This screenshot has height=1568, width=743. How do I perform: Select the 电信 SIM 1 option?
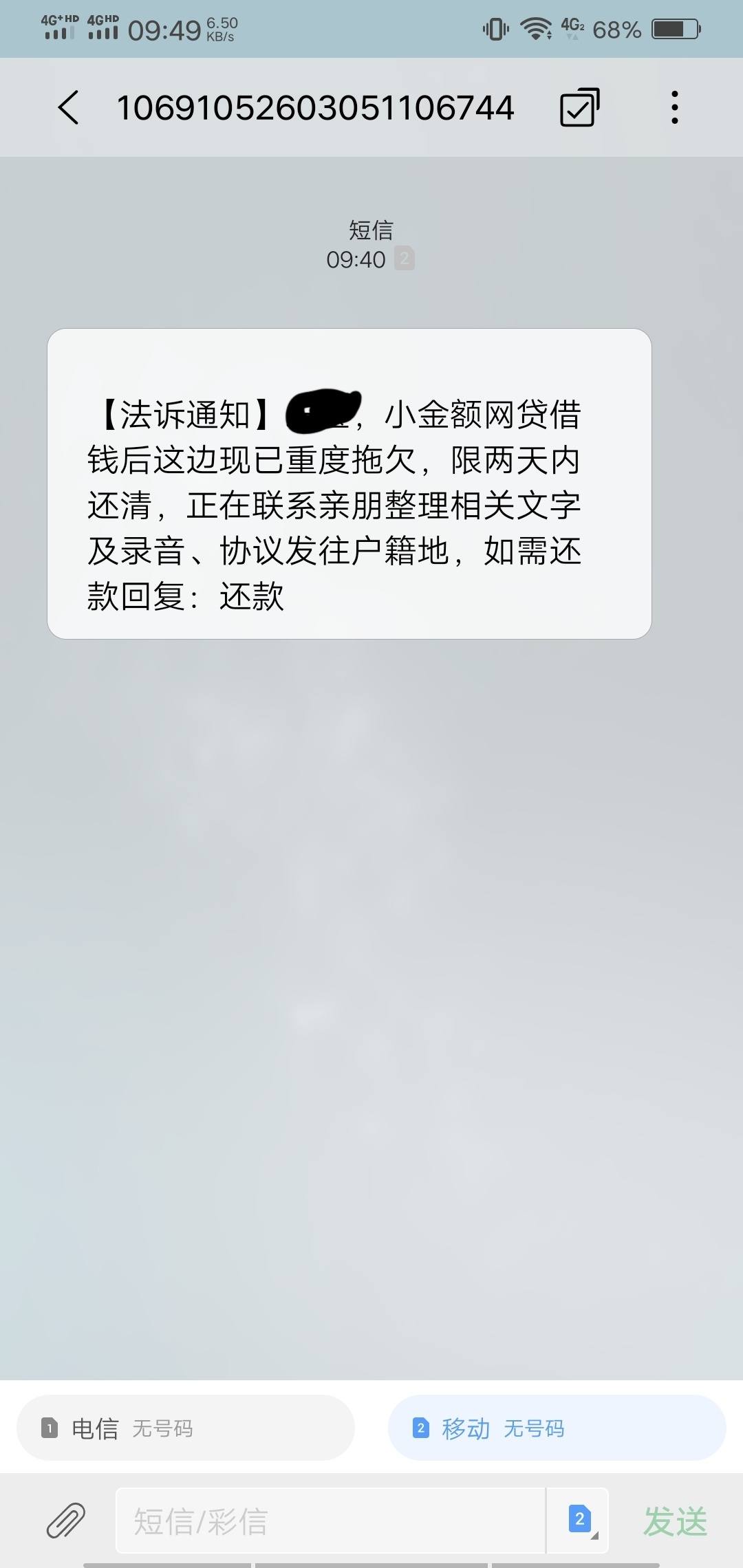click(186, 1428)
